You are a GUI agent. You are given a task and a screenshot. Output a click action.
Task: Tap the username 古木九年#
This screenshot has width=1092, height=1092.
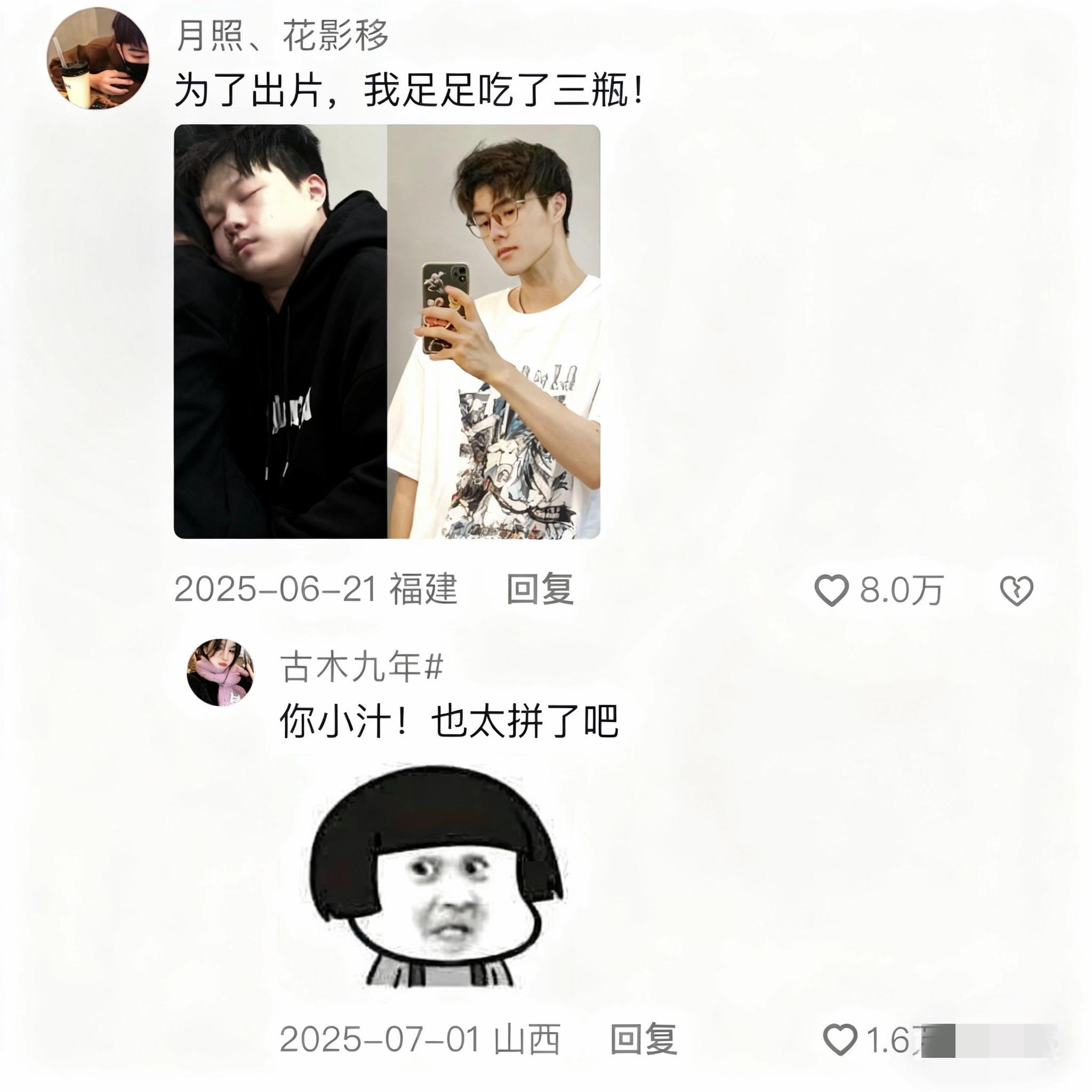click(x=362, y=667)
